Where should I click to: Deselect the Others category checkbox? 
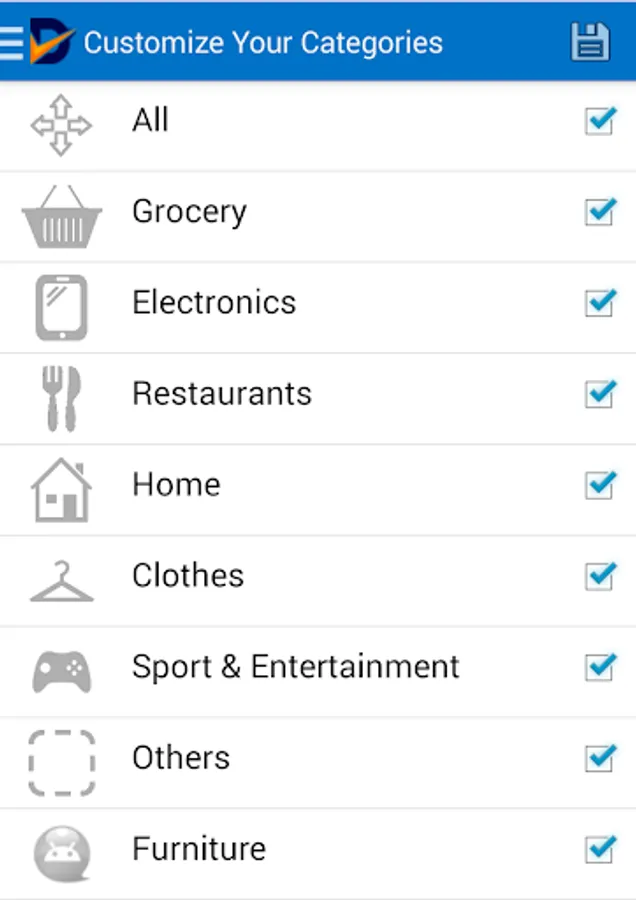[x=599, y=758]
